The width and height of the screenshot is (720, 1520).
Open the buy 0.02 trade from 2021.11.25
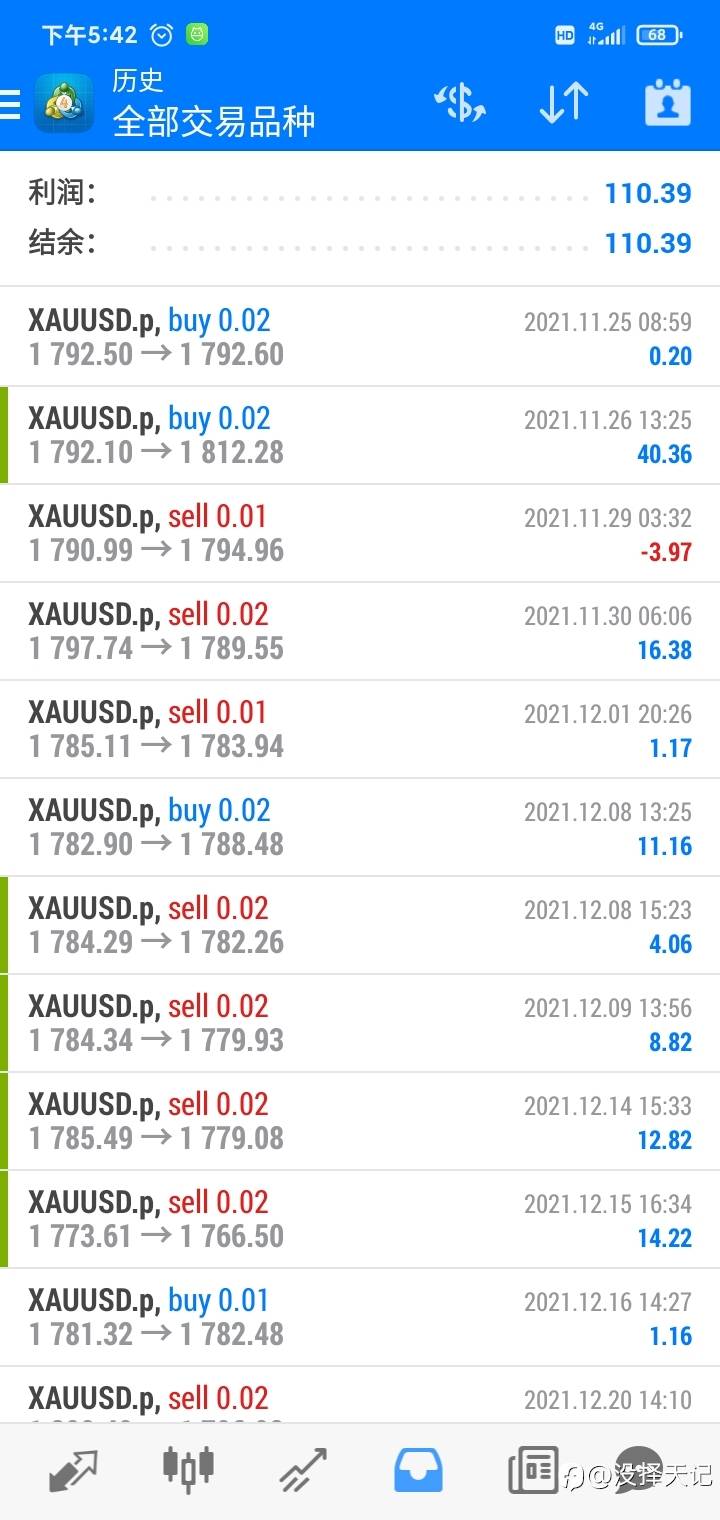point(360,337)
